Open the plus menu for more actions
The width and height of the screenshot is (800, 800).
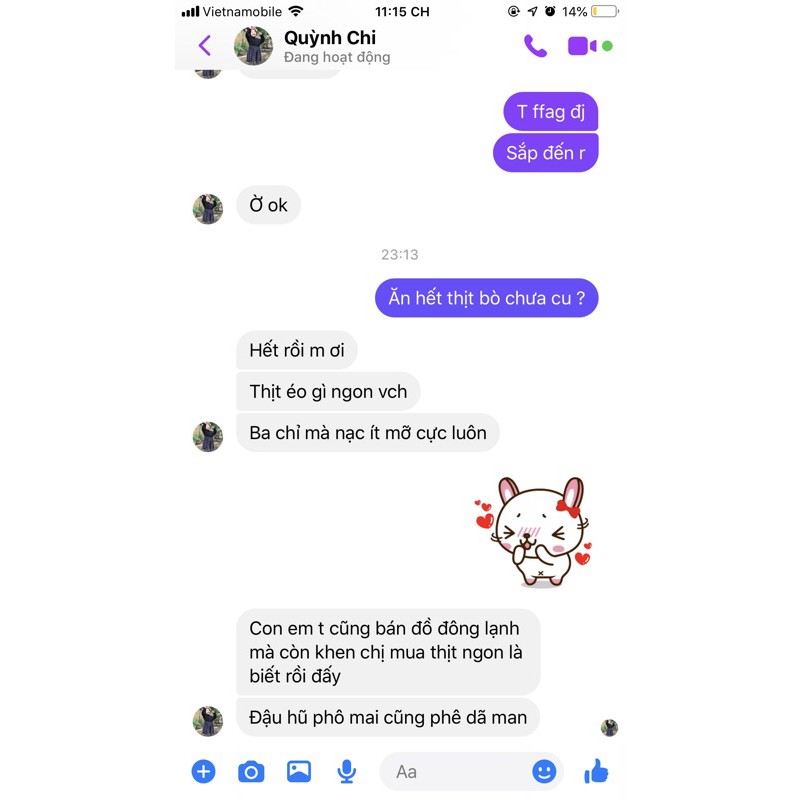pos(203,771)
